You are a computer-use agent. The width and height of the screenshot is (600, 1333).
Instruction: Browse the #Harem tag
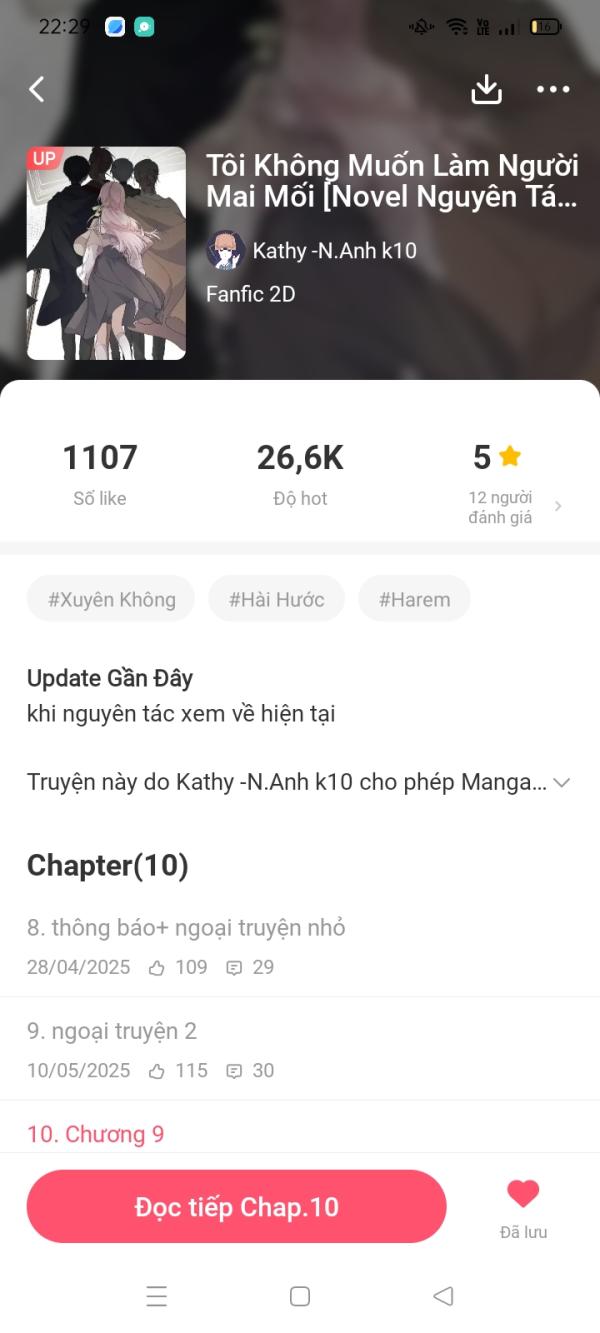coord(414,599)
